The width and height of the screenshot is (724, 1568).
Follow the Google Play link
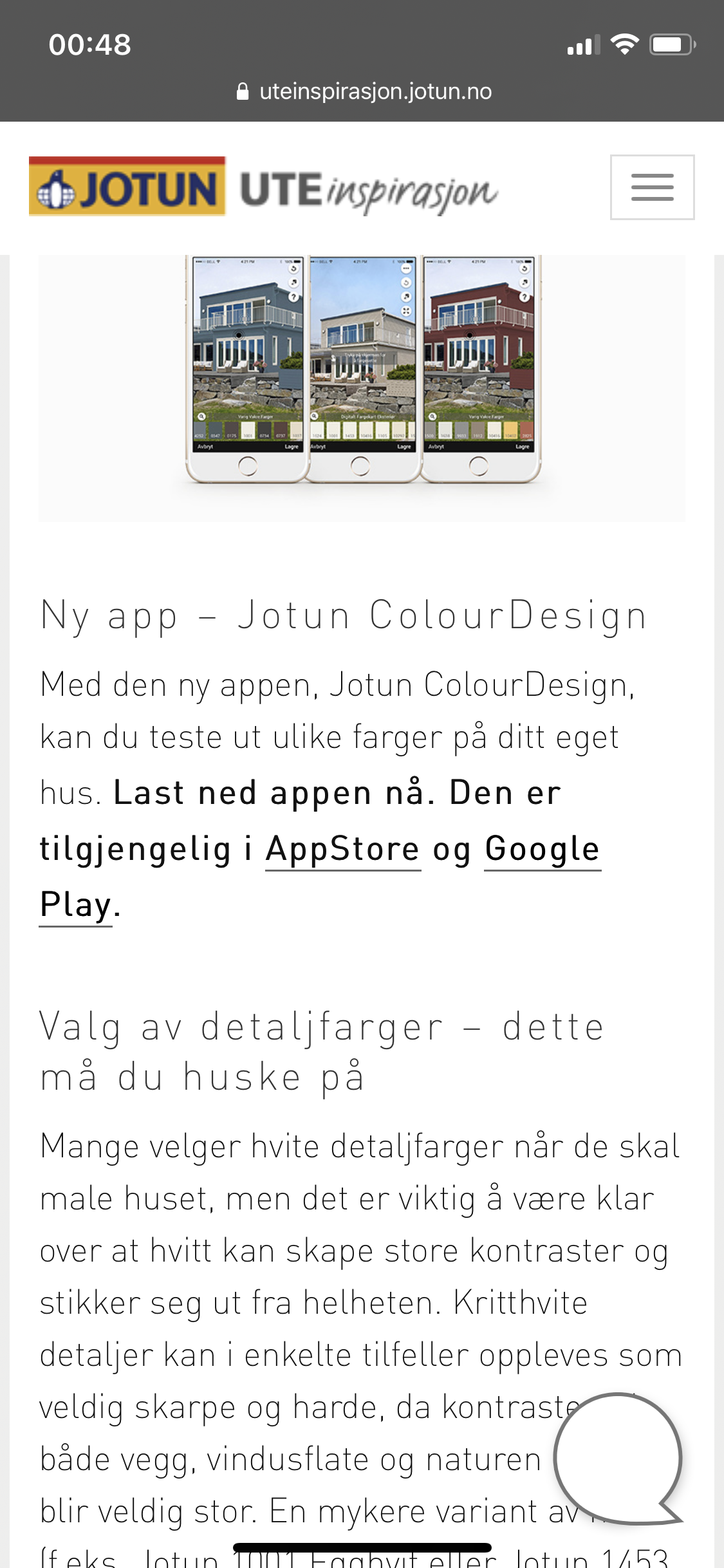point(542,849)
